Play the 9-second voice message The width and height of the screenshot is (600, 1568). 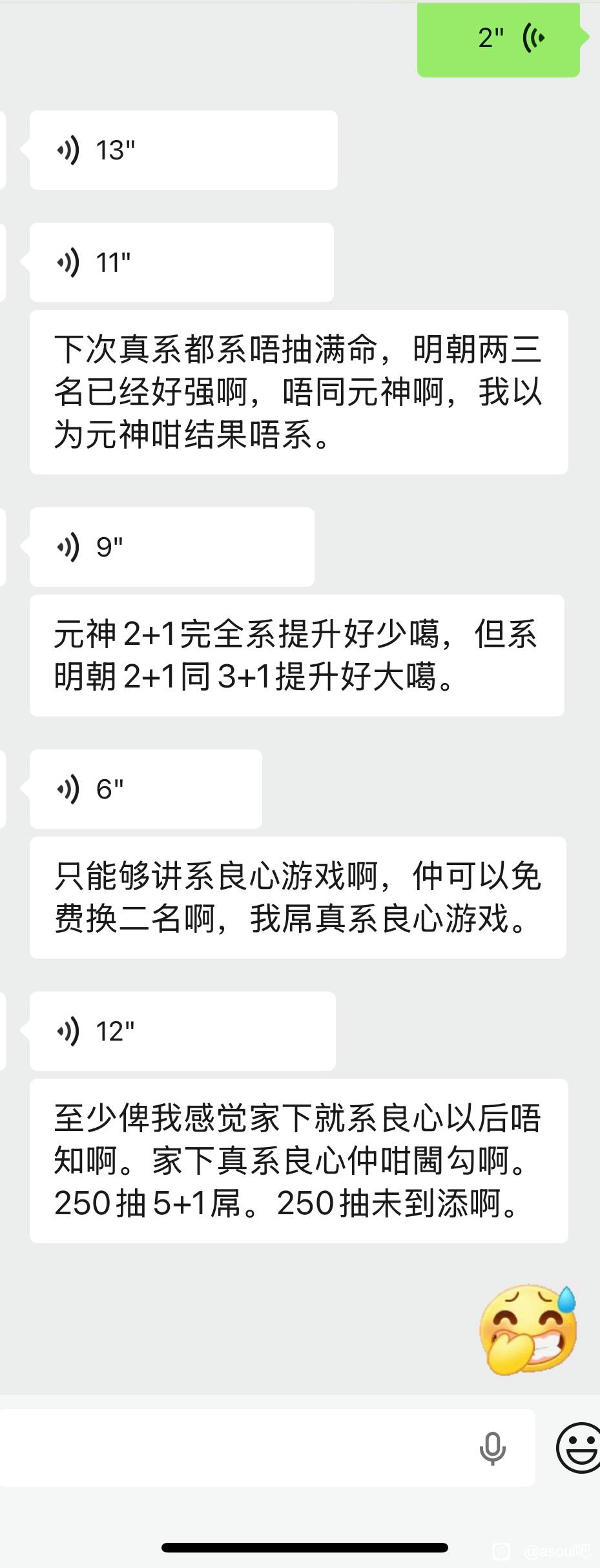[172, 547]
